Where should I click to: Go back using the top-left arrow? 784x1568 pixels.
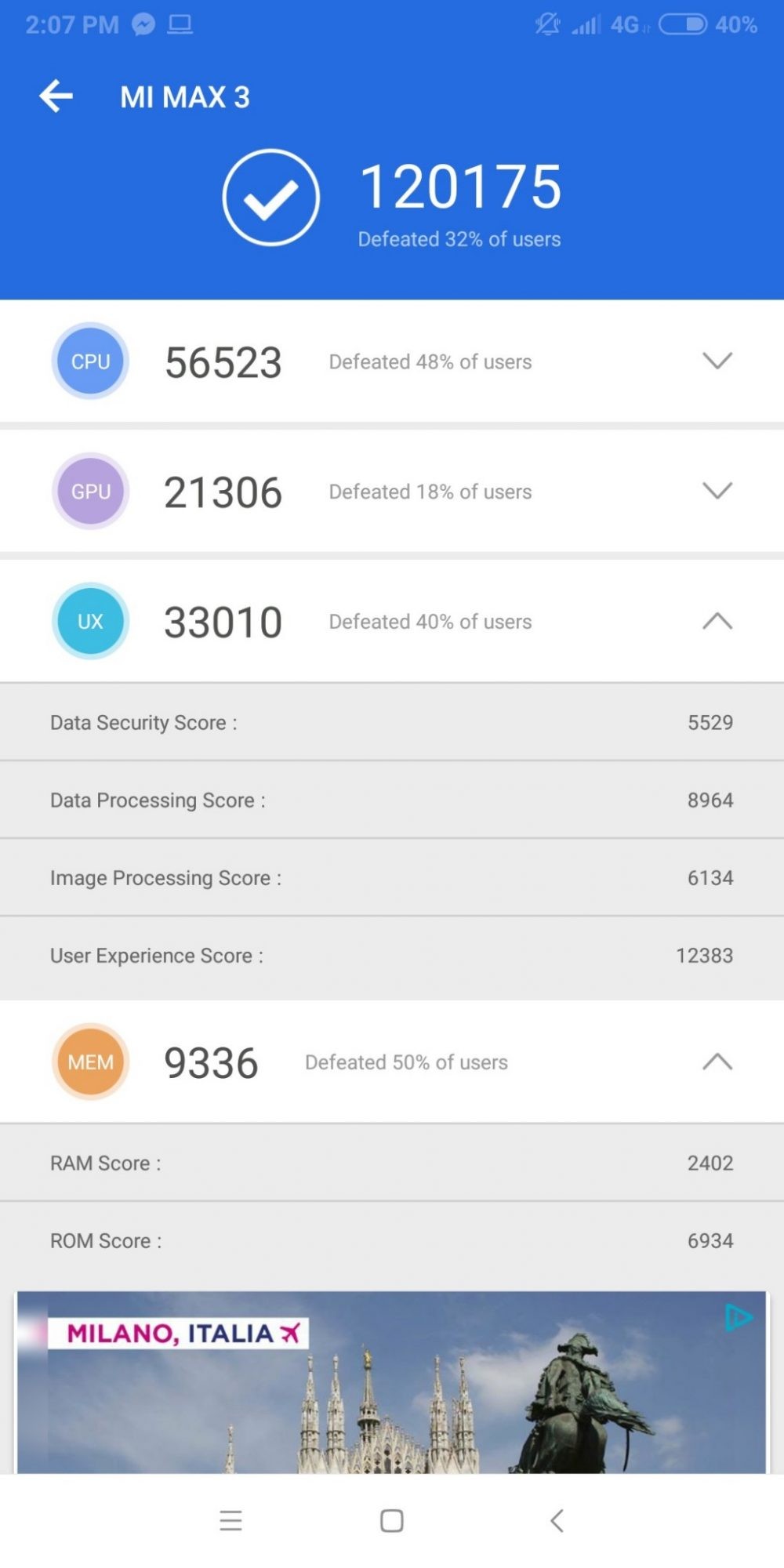[56, 96]
